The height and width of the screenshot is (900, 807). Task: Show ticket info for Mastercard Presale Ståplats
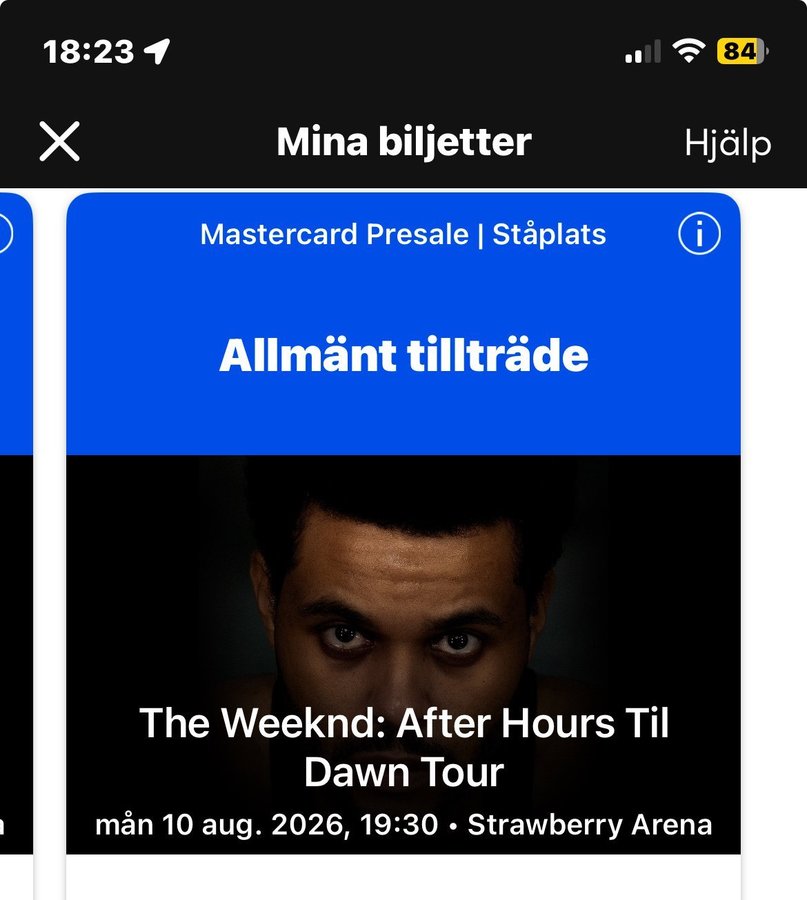pyautogui.click(x=699, y=235)
